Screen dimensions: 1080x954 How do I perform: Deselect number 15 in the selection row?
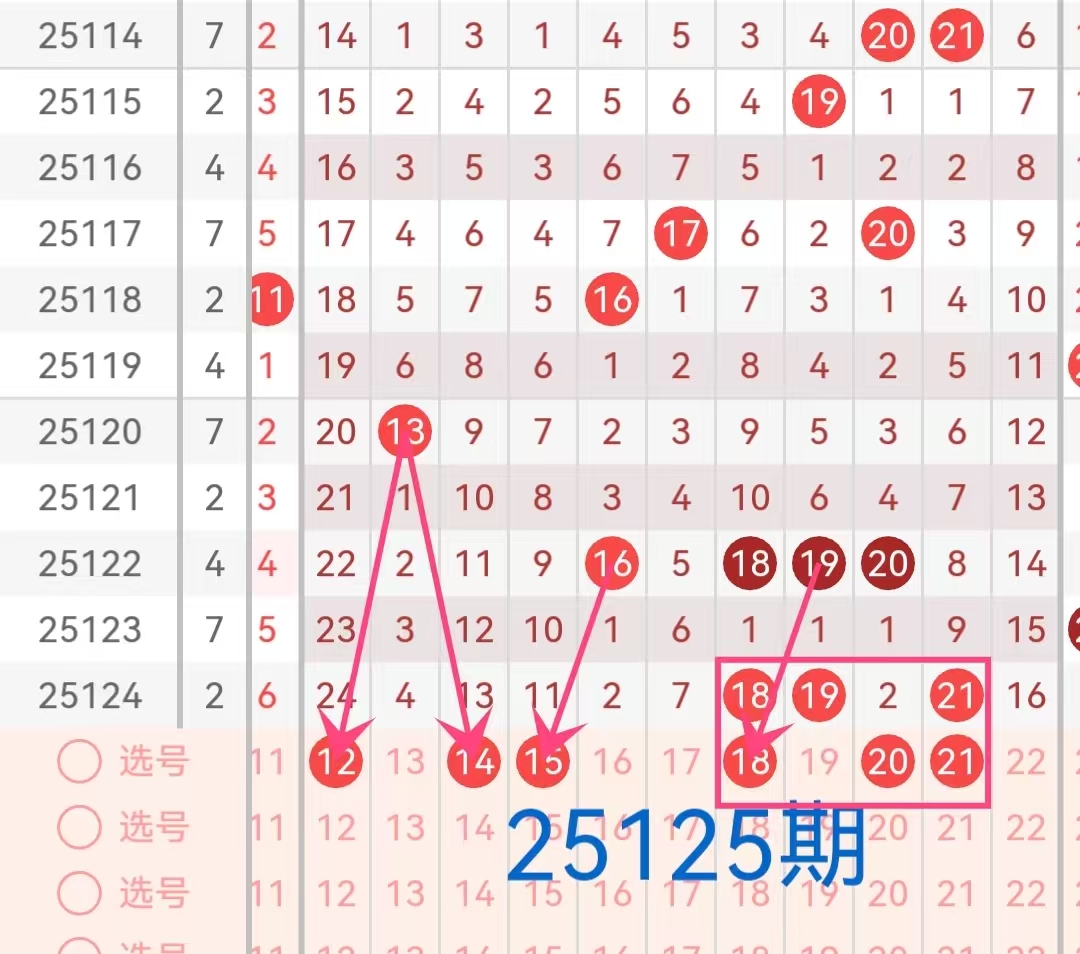543,763
